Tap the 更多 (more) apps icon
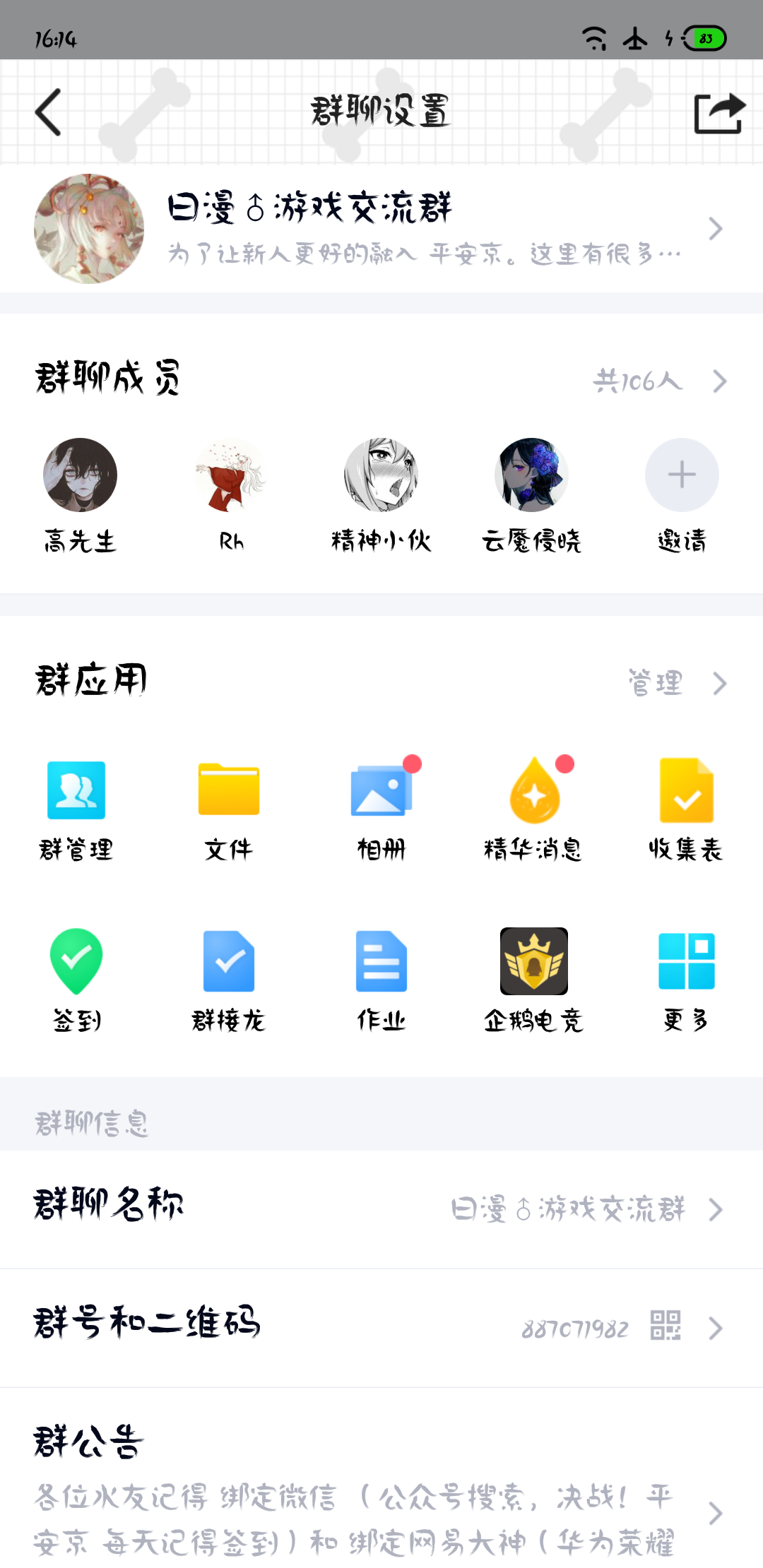 [685, 961]
